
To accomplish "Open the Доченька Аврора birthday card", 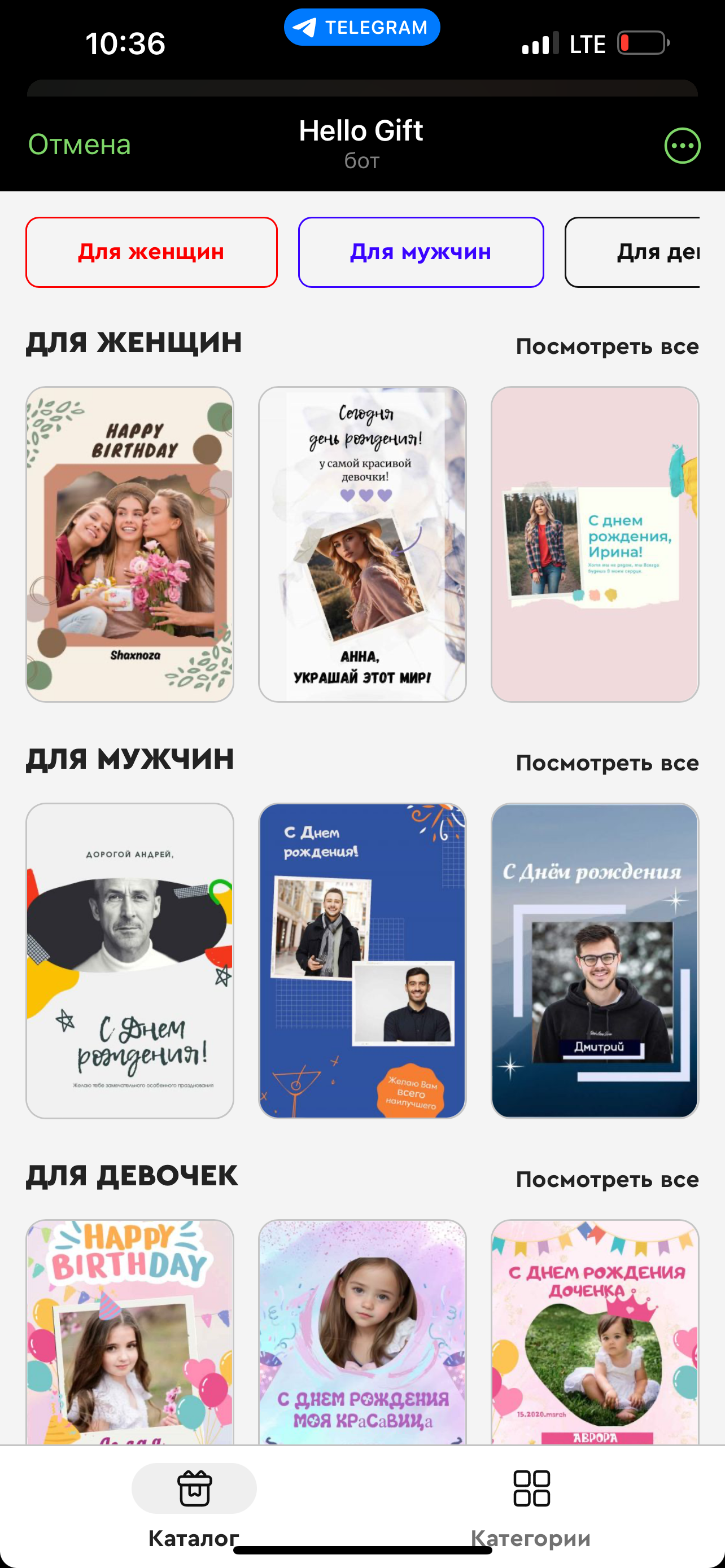I will [595, 1332].
